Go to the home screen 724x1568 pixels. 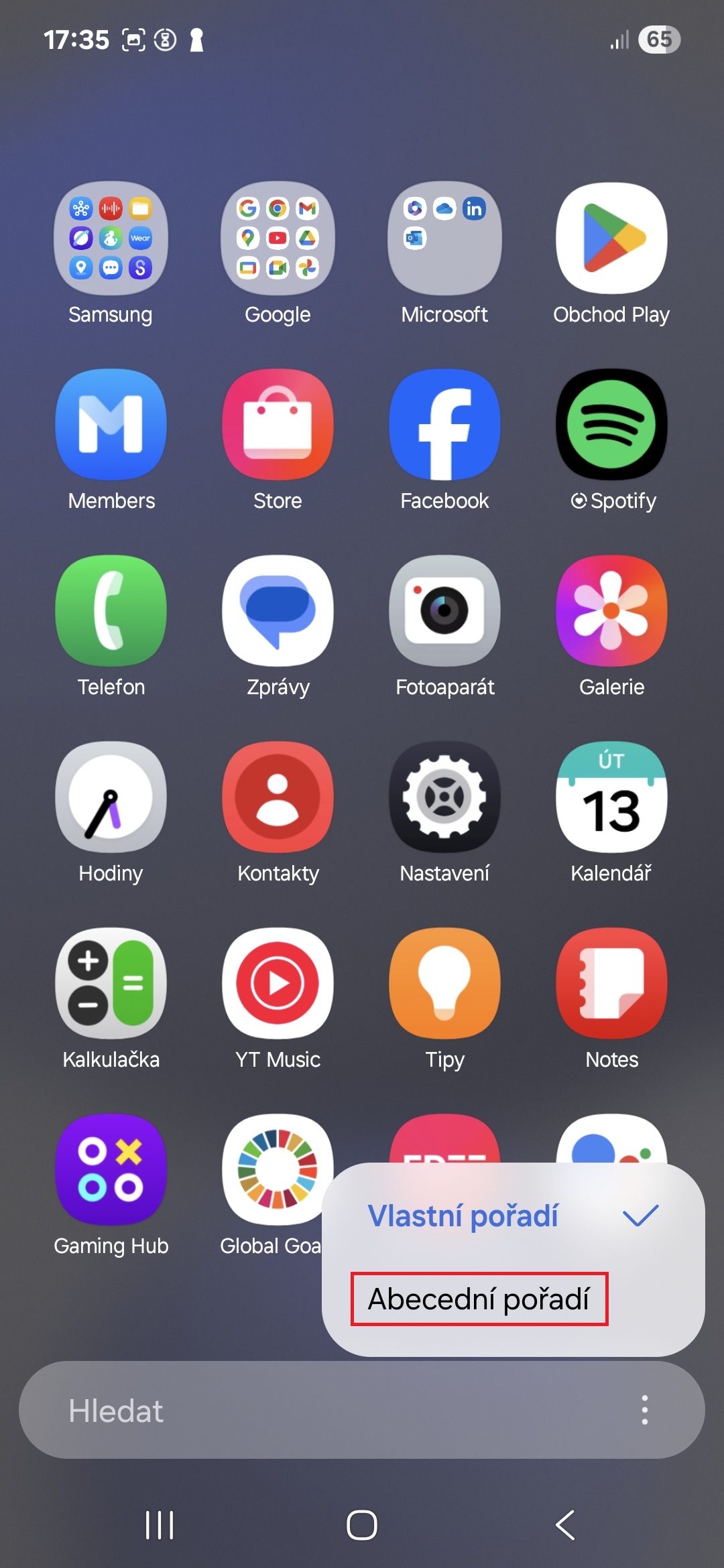click(x=362, y=1525)
